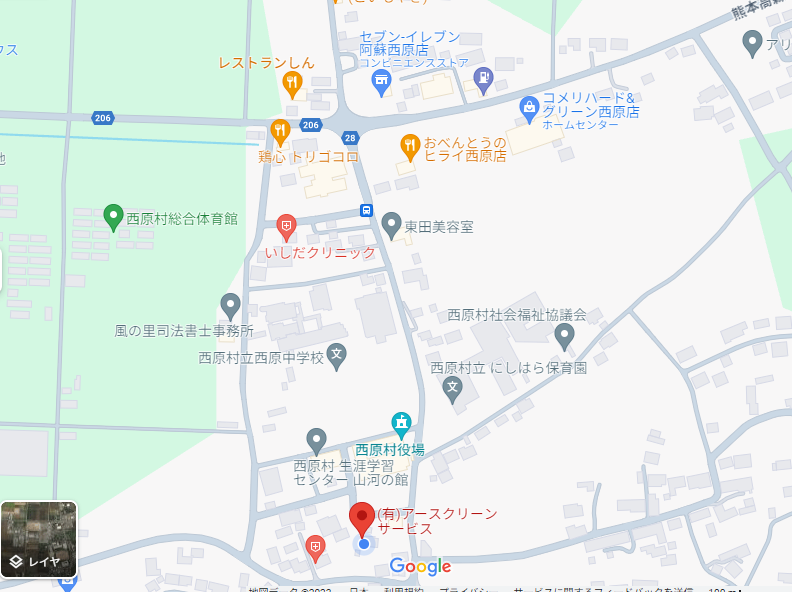Image resolution: width=792 pixels, height=592 pixels.
Task: Open the gas station marker by セブン-イレブン
Action: [484, 76]
